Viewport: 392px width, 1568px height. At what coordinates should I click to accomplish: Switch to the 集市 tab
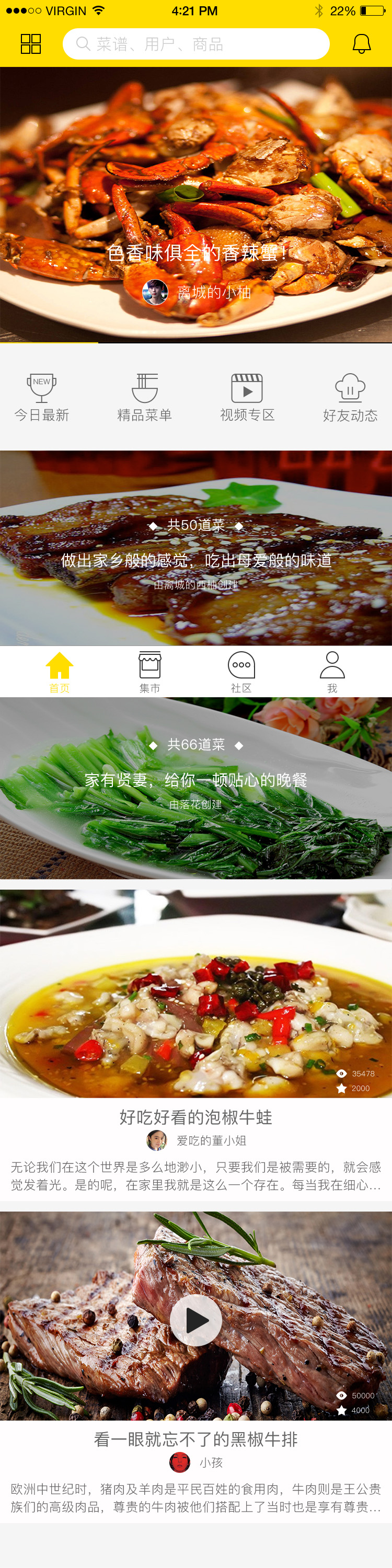(149, 672)
